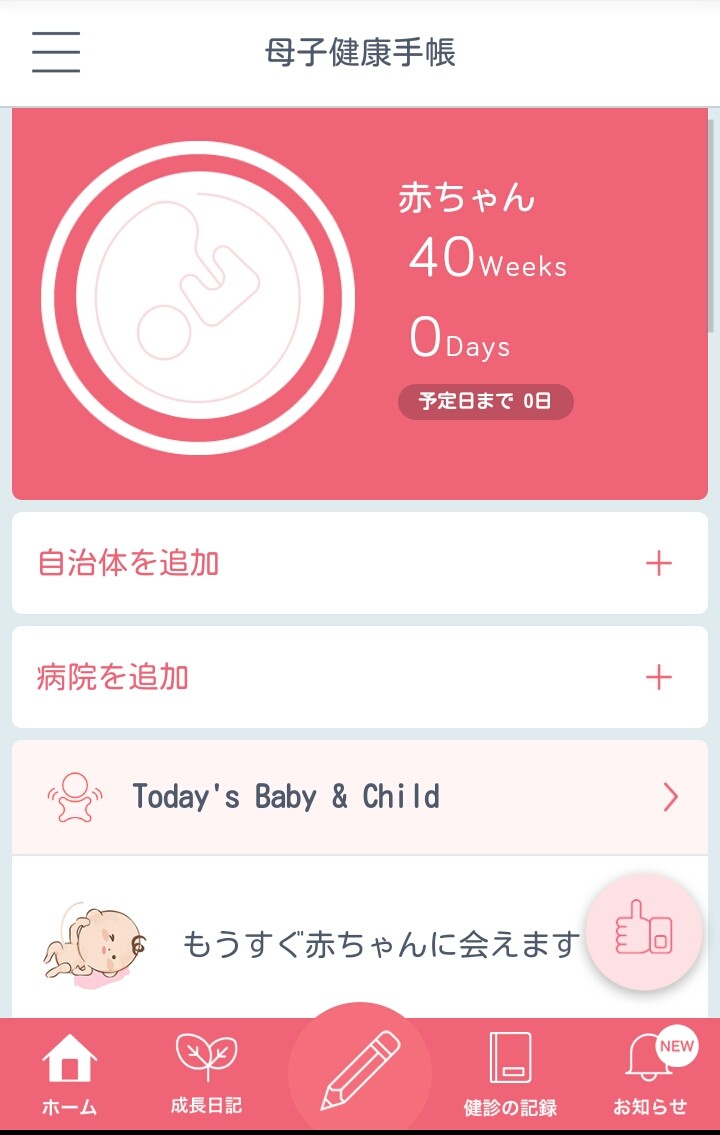Open the 健診の記録 tab

510,1075
